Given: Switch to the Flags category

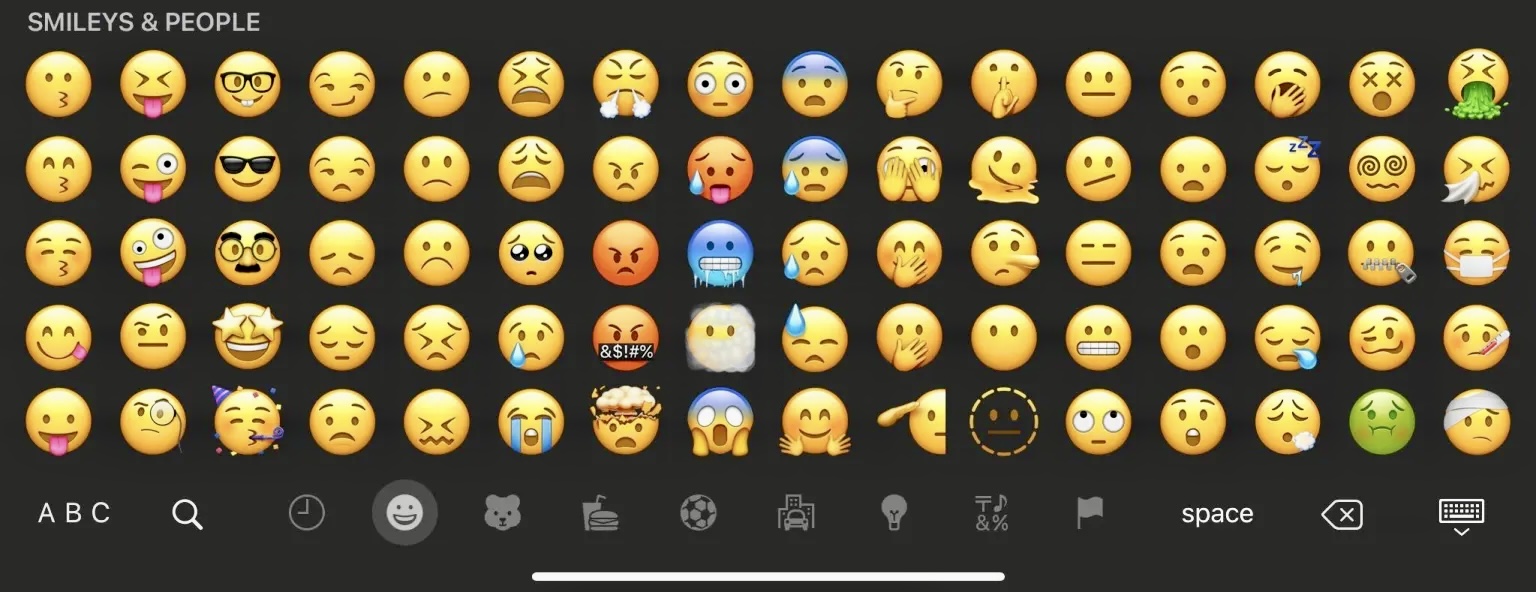Looking at the screenshot, I should point(1089,513).
